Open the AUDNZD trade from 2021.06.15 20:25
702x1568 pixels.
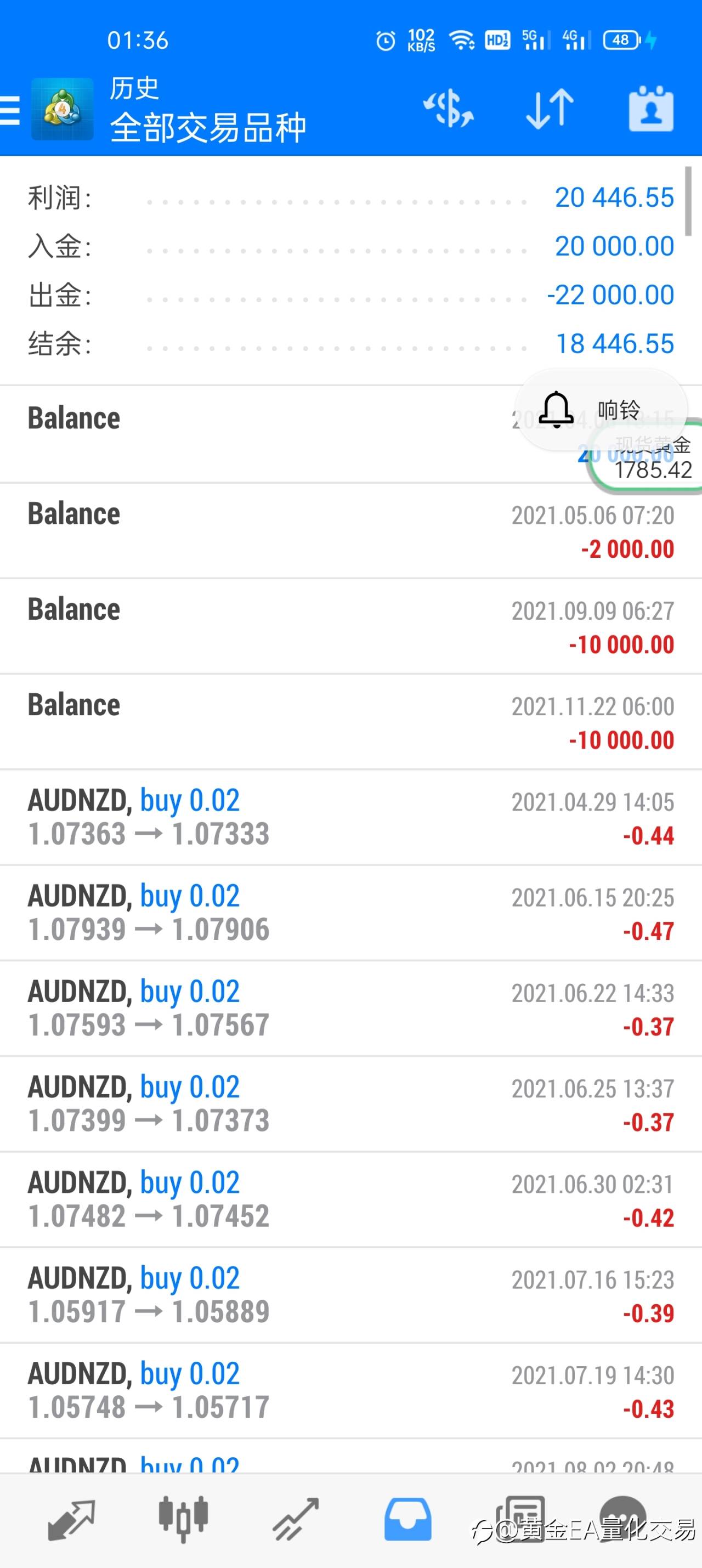pos(350,913)
